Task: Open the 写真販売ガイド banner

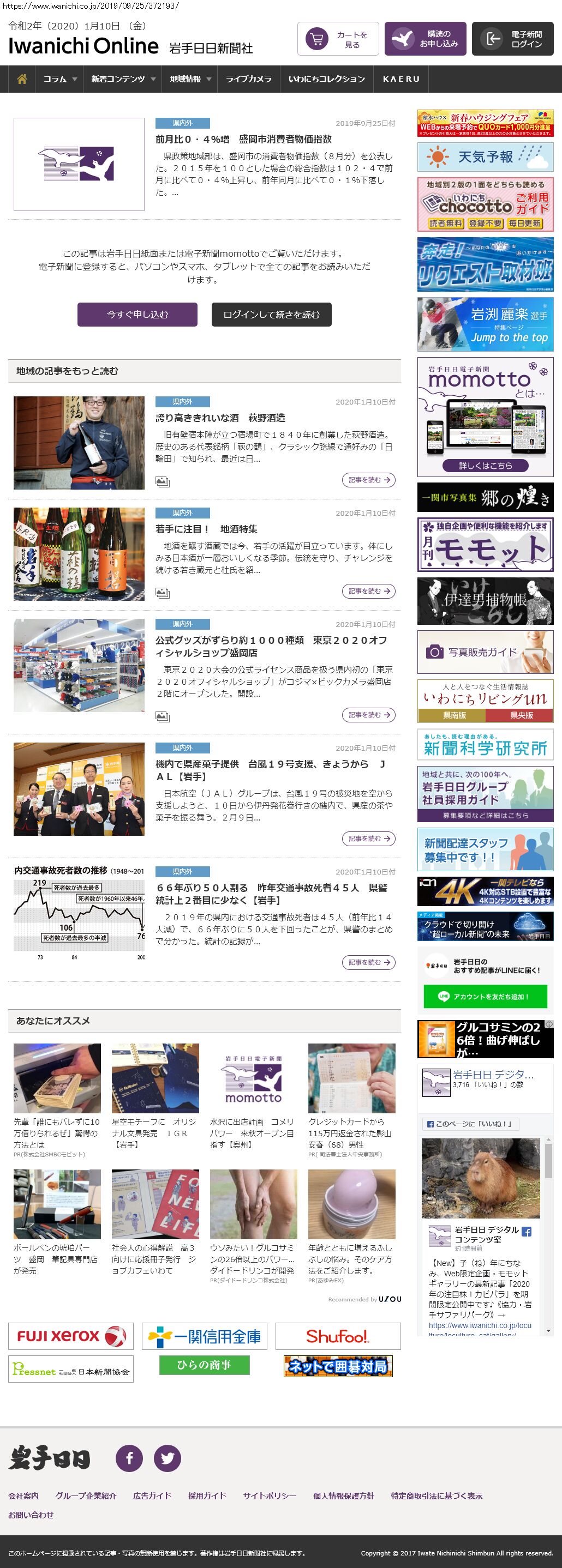Action: click(485, 652)
